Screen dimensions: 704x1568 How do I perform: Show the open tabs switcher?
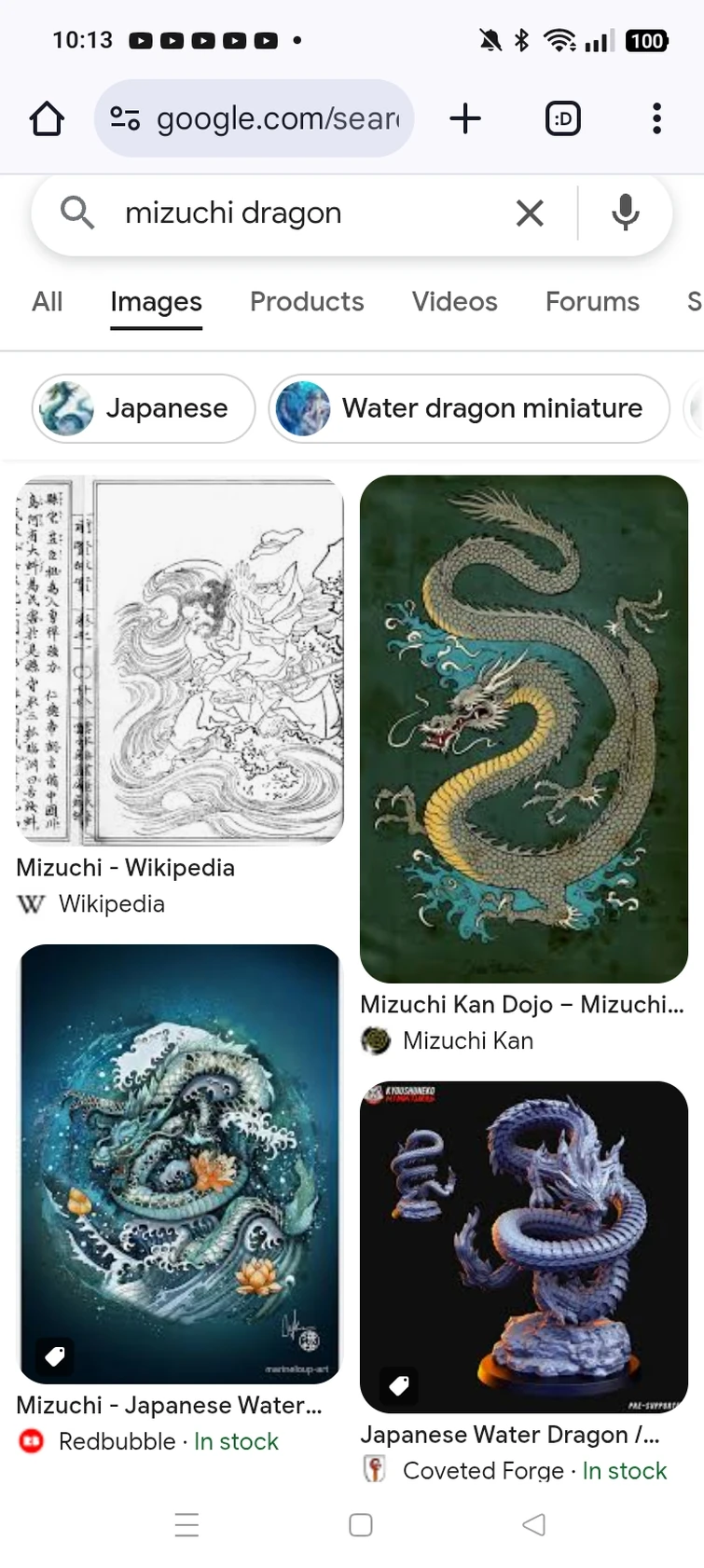pos(562,119)
